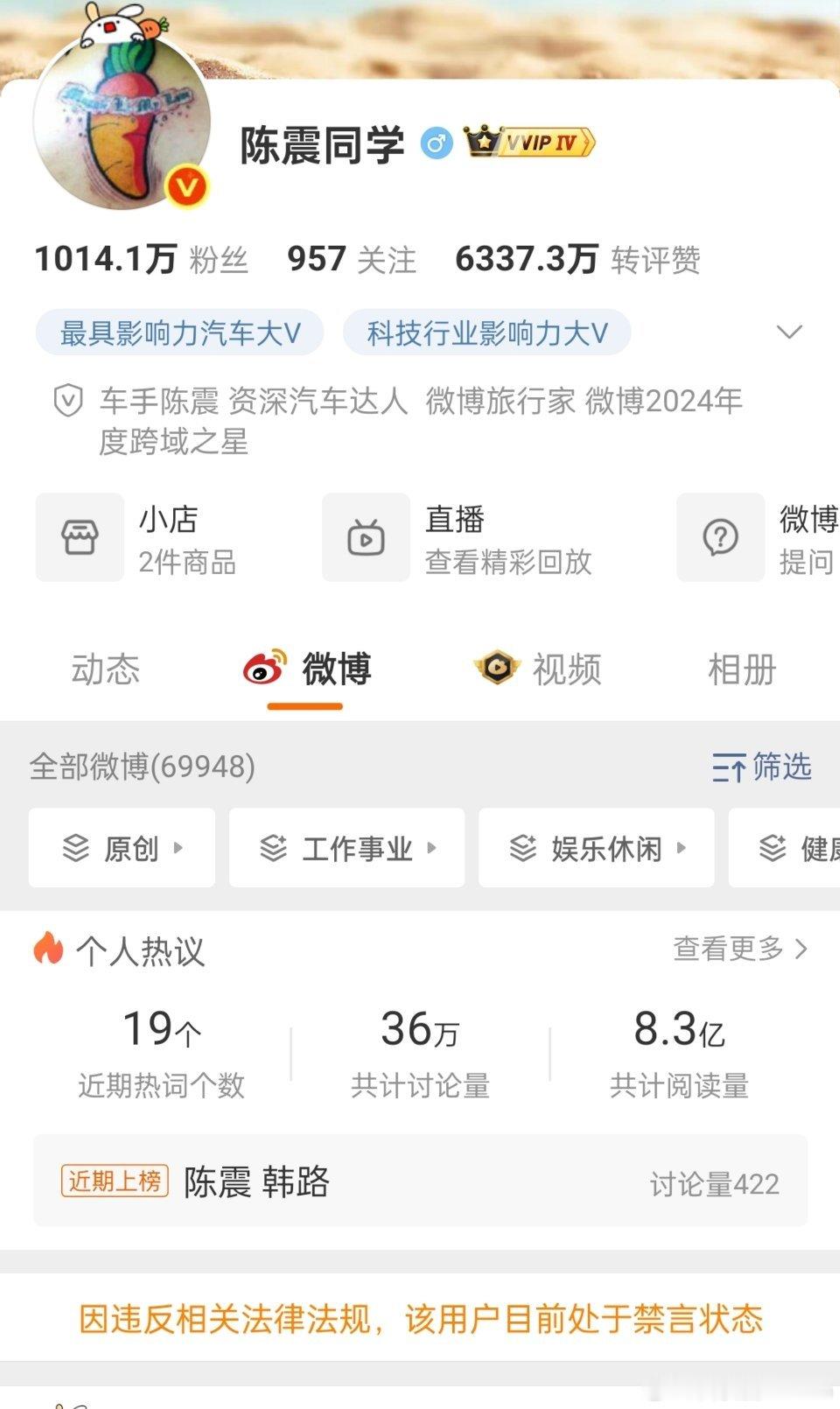Click the 视频 video play icon
This screenshot has width=840, height=1409.
(x=496, y=669)
